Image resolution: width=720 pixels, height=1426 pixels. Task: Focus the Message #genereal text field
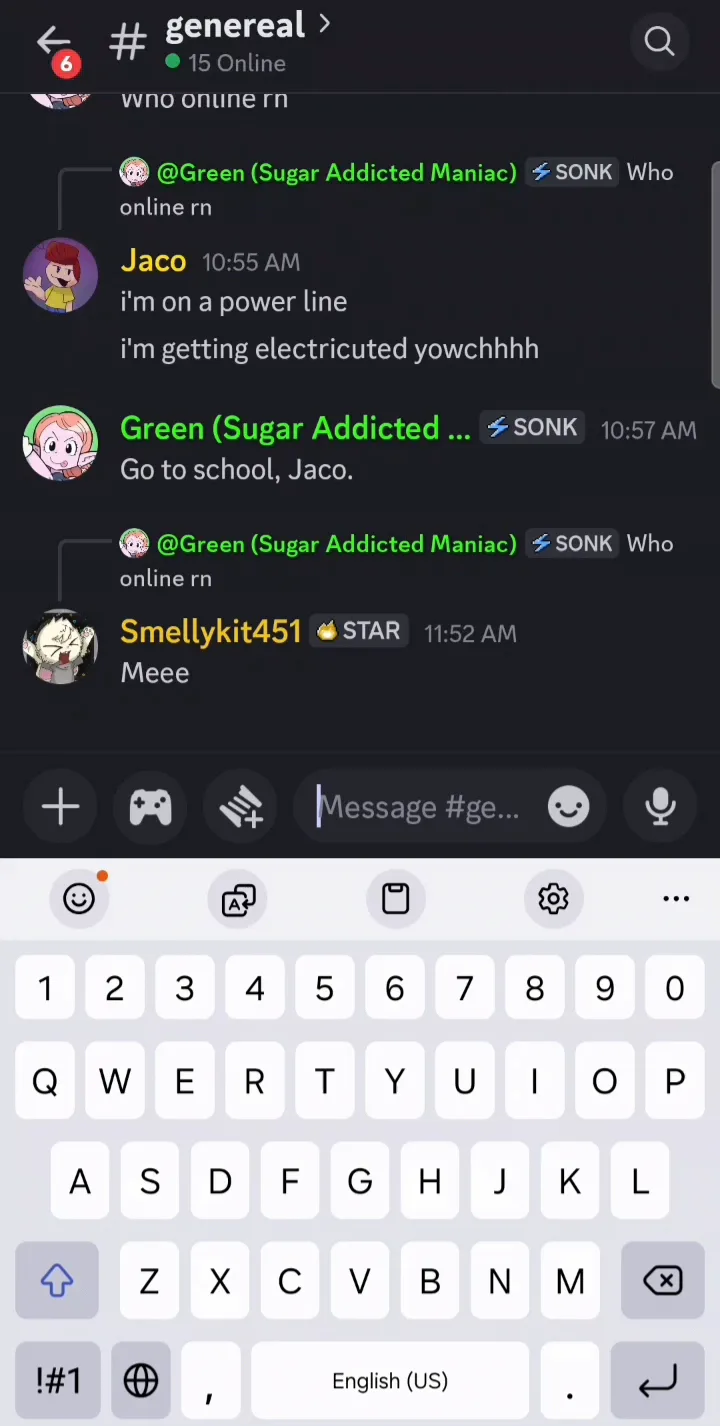(418, 807)
